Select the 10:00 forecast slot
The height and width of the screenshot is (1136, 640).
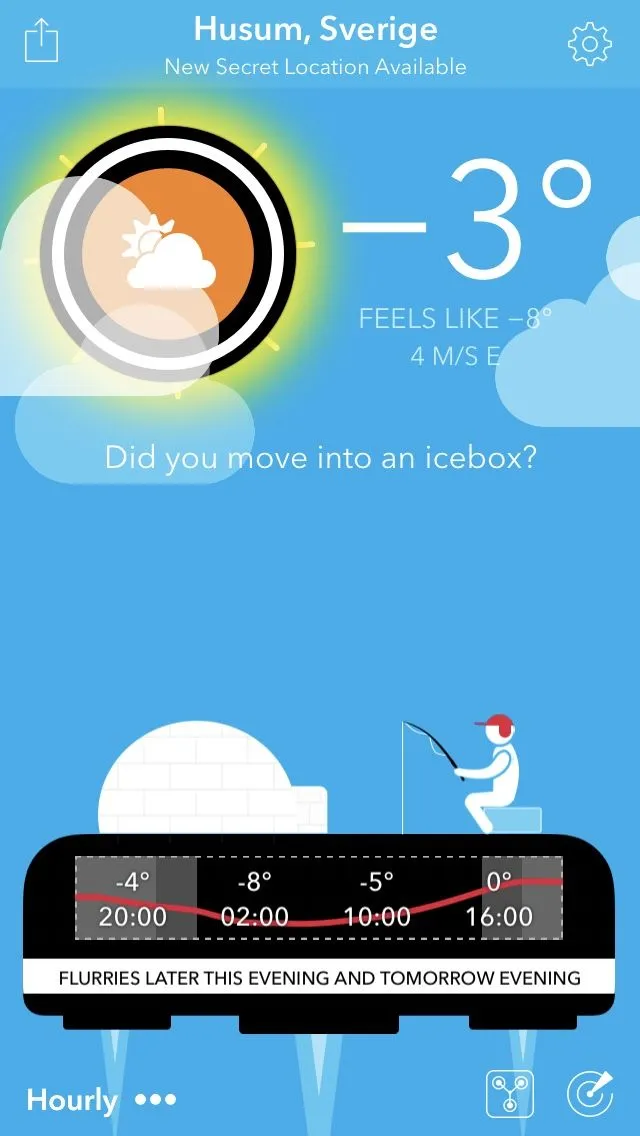pyautogui.click(x=376, y=898)
